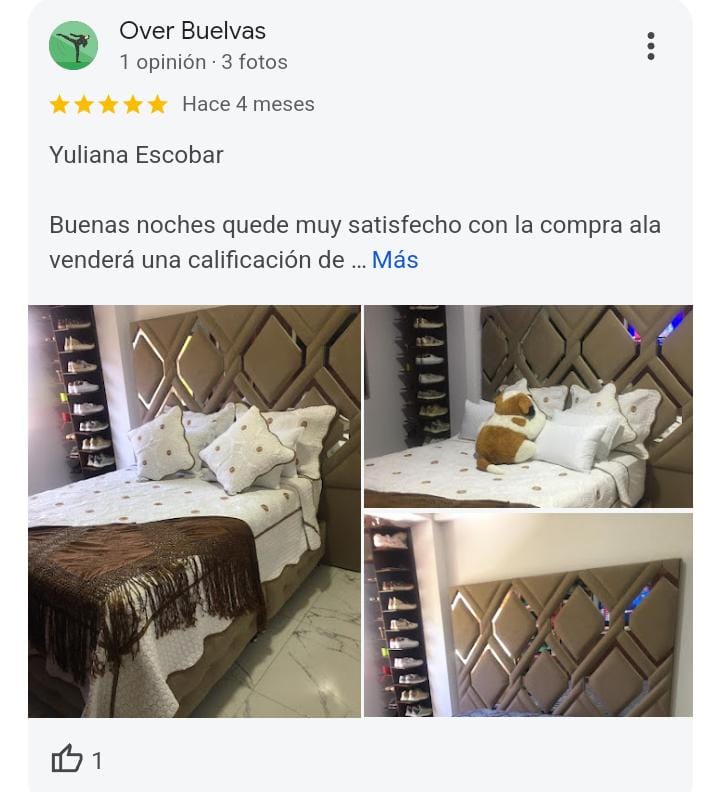Like this review with the thumbs-up
This screenshot has height=792, width=720.
coord(68,760)
